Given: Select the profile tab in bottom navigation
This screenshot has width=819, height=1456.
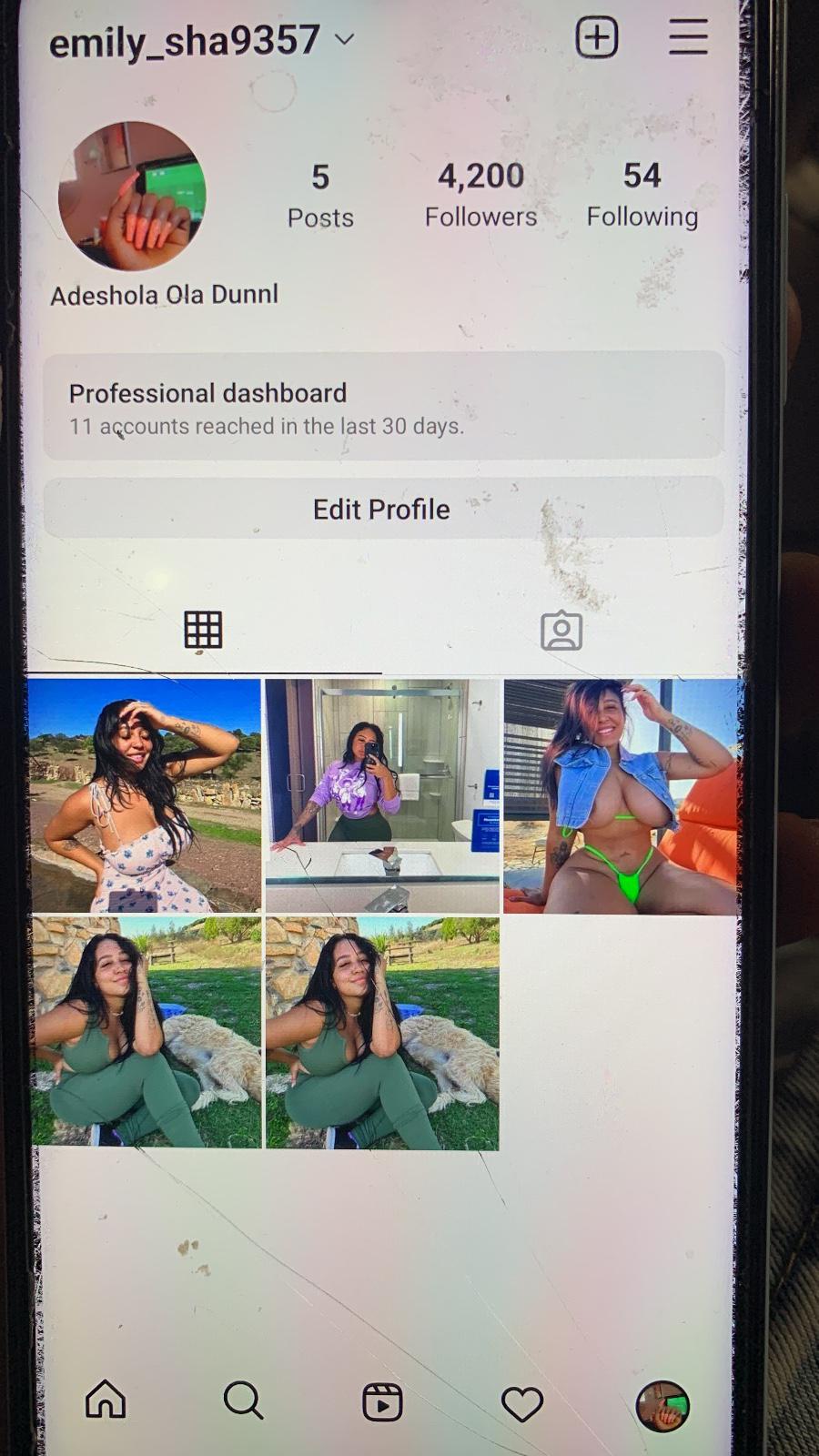Looking at the screenshot, I should [662, 1406].
